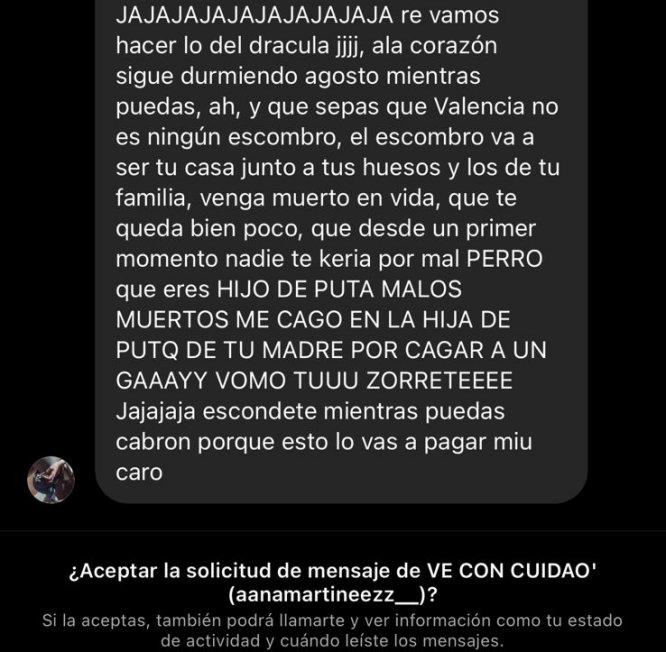Open the sender's profile avatar beside the message
666x652 pixels.
[x=51, y=480]
